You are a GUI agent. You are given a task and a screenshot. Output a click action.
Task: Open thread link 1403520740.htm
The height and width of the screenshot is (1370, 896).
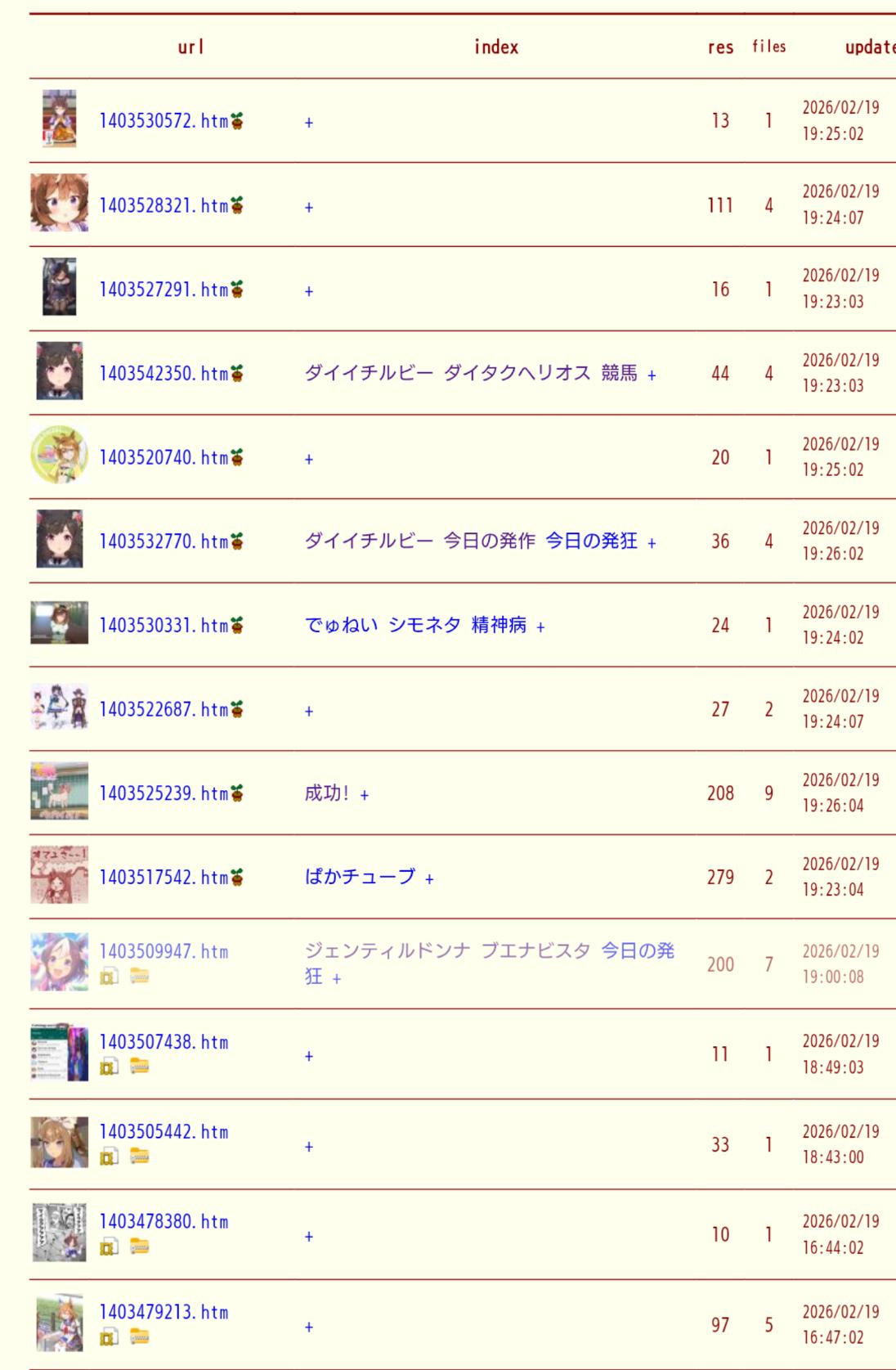tap(163, 457)
